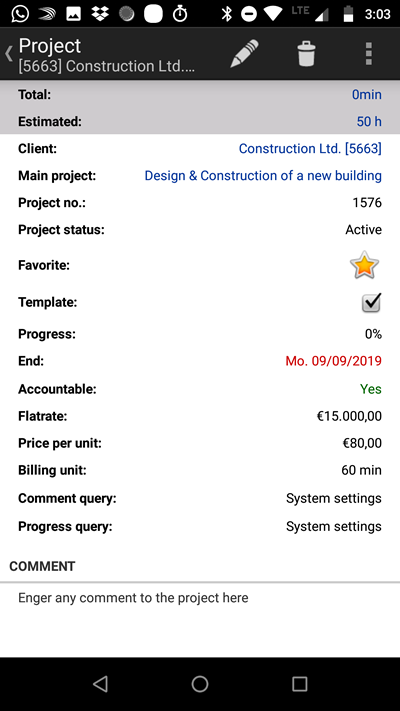Tap the system home button

pyautogui.click(x=200, y=684)
